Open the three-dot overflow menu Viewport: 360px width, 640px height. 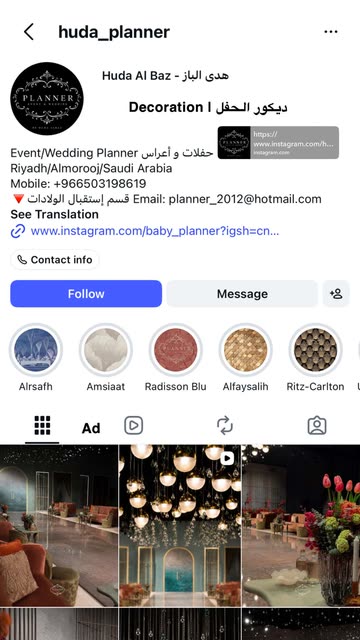(331, 32)
